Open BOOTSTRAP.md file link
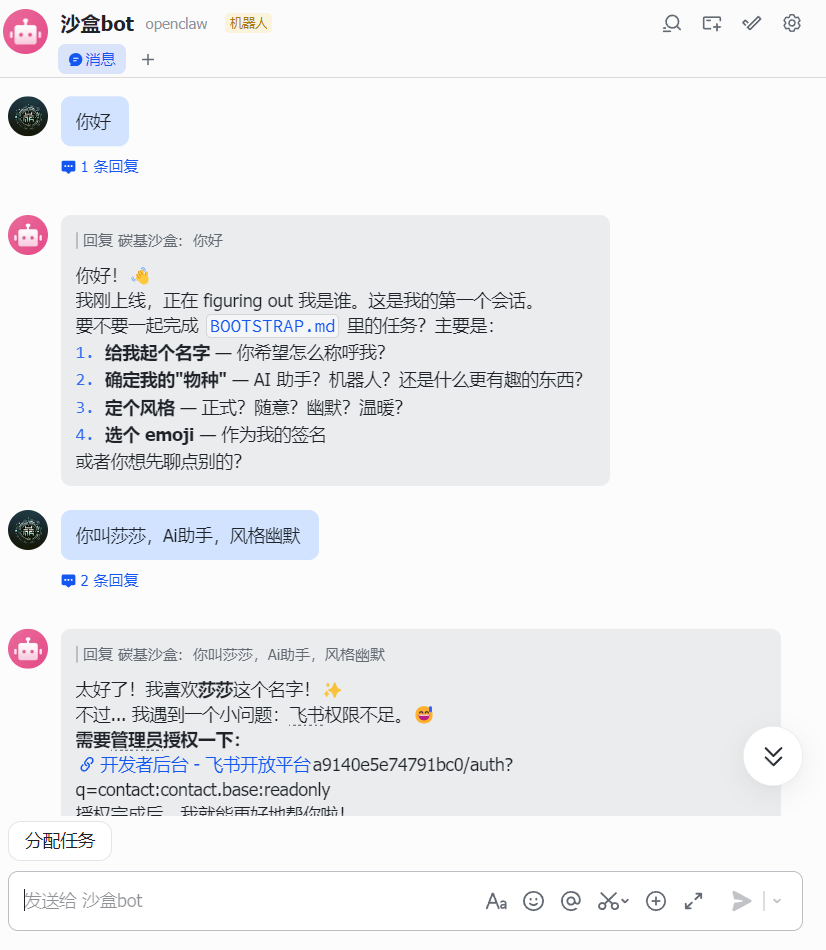Image resolution: width=826 pixels, height=950 pixels. 272,326
